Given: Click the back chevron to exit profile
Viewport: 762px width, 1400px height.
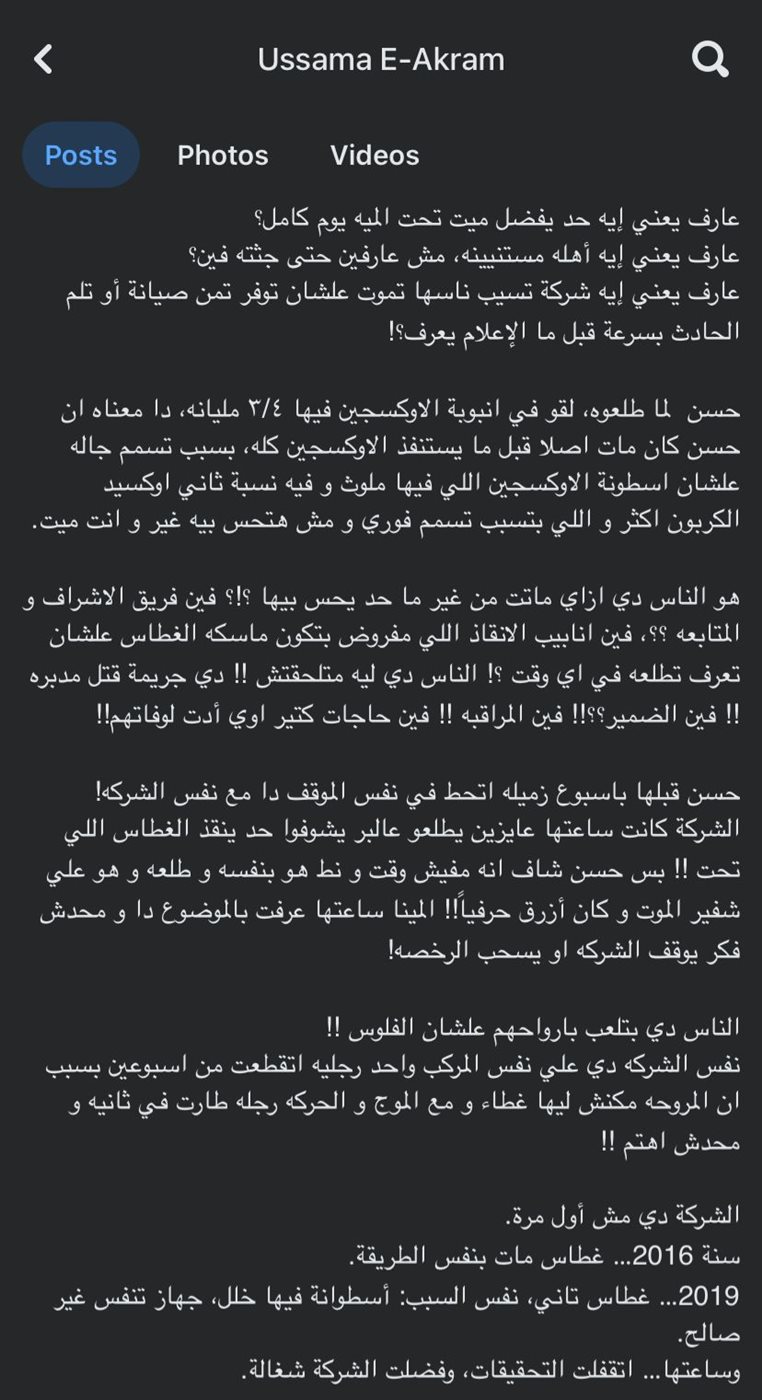Looking at the screenshot, I should (x=41, y=59).
